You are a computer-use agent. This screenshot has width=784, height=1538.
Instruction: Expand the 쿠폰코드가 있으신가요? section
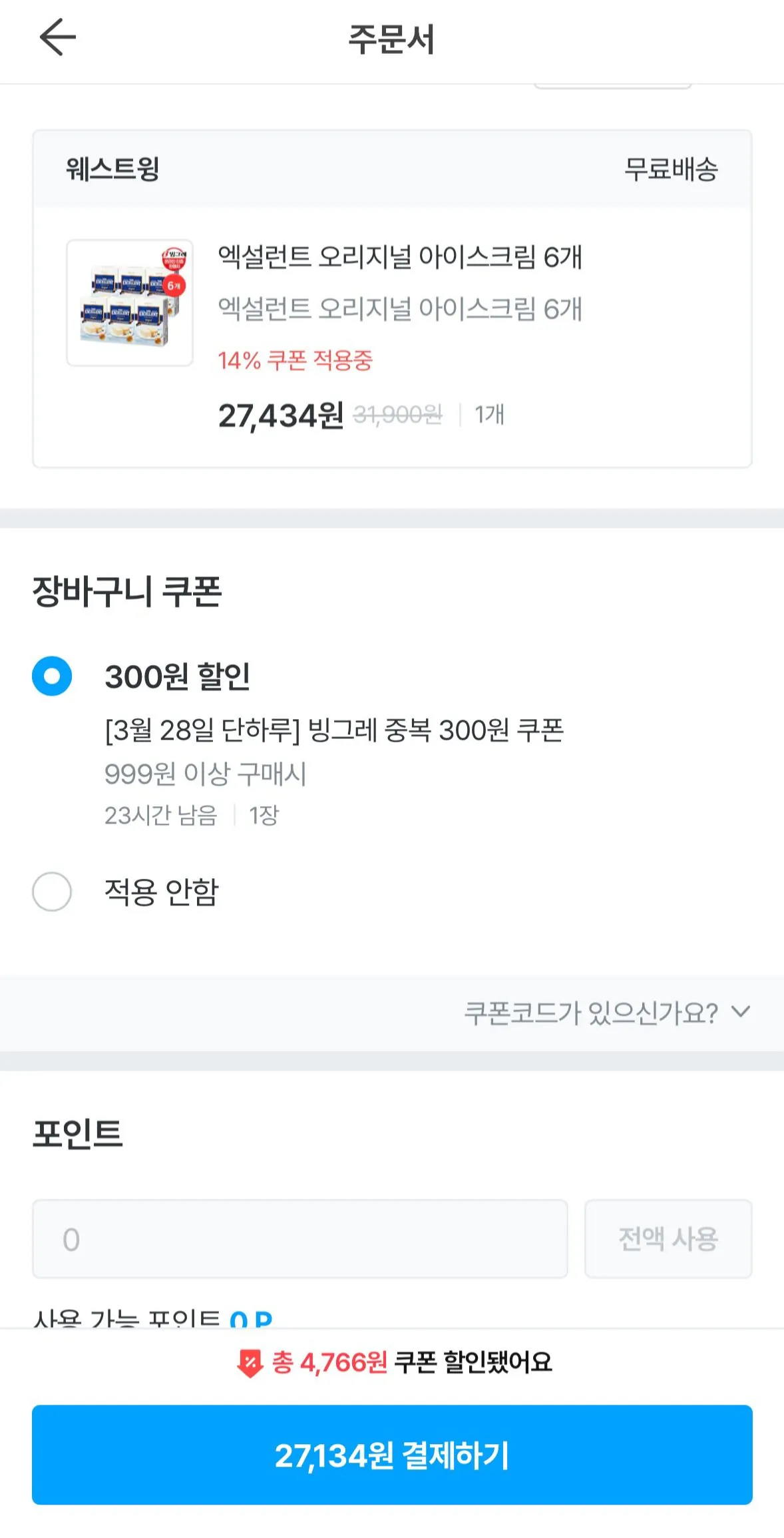point(591,1011)
